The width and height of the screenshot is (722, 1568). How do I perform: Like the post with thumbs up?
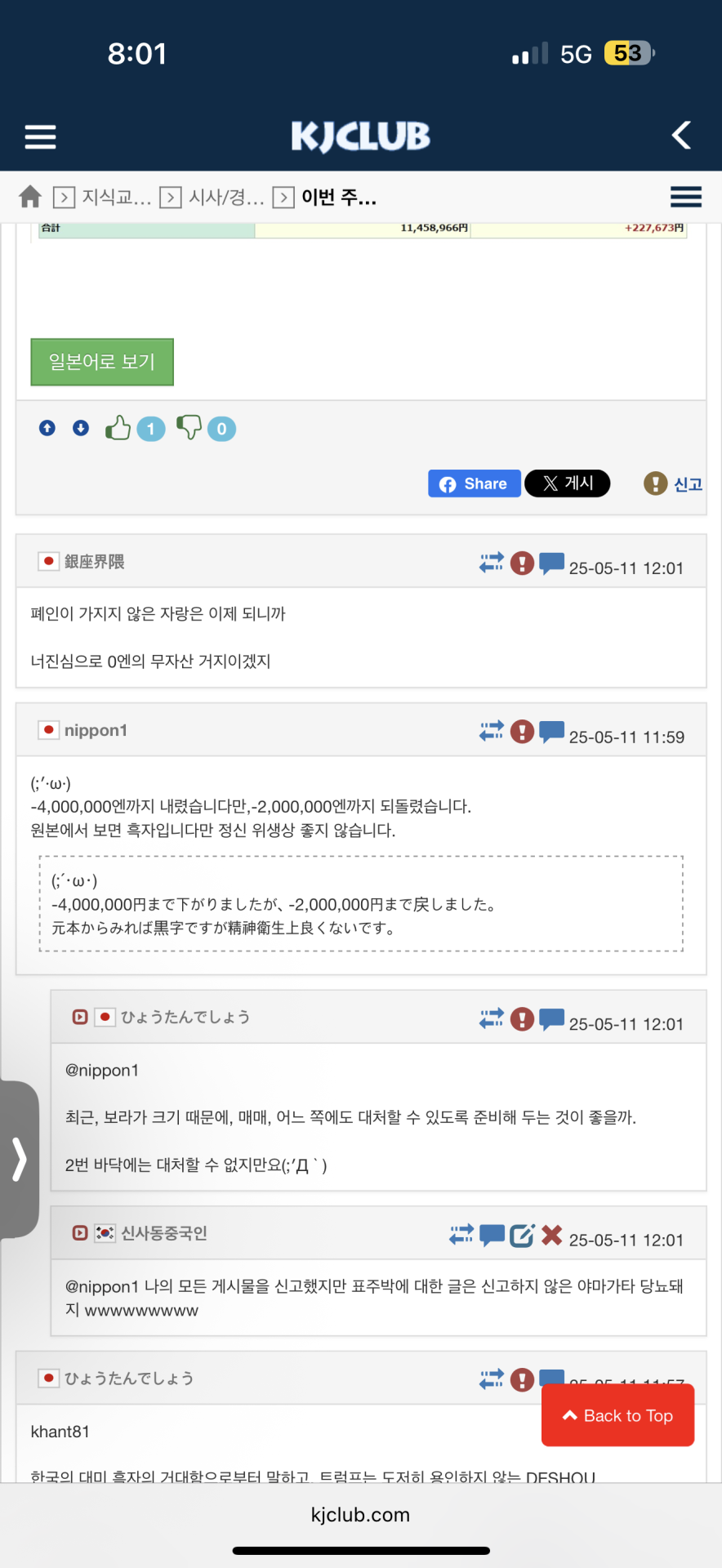[118, 428]
